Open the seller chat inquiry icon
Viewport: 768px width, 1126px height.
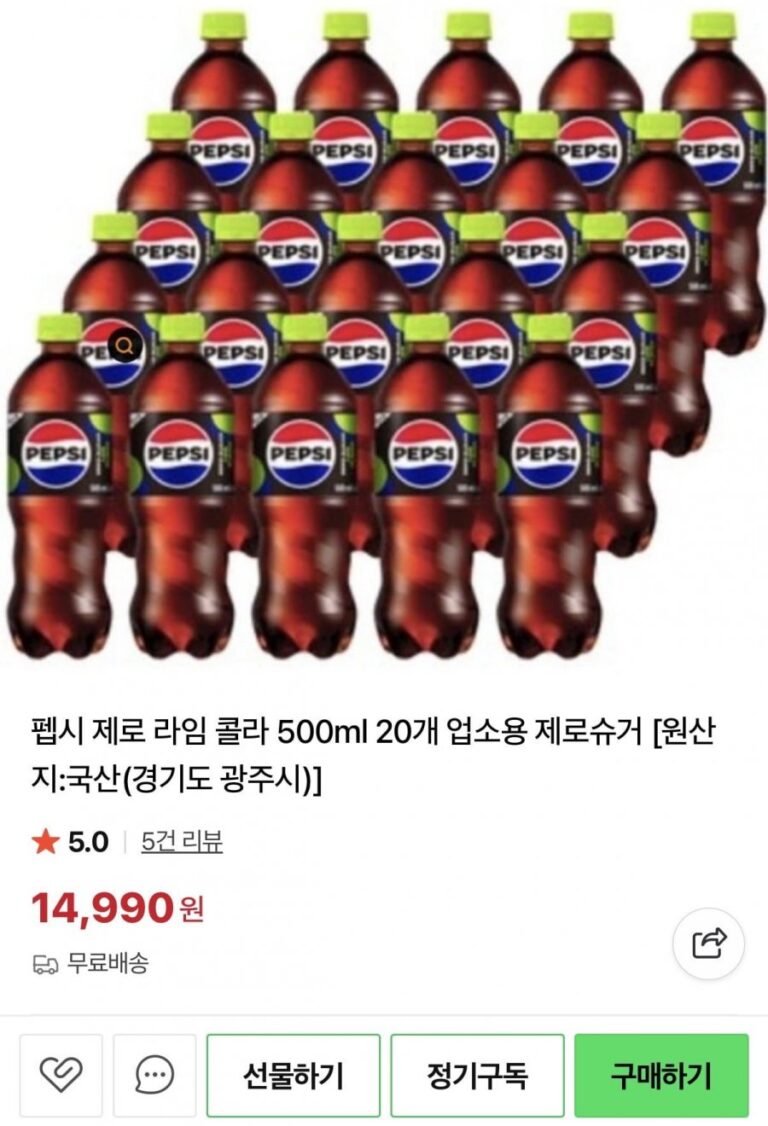coord(154,1076)
